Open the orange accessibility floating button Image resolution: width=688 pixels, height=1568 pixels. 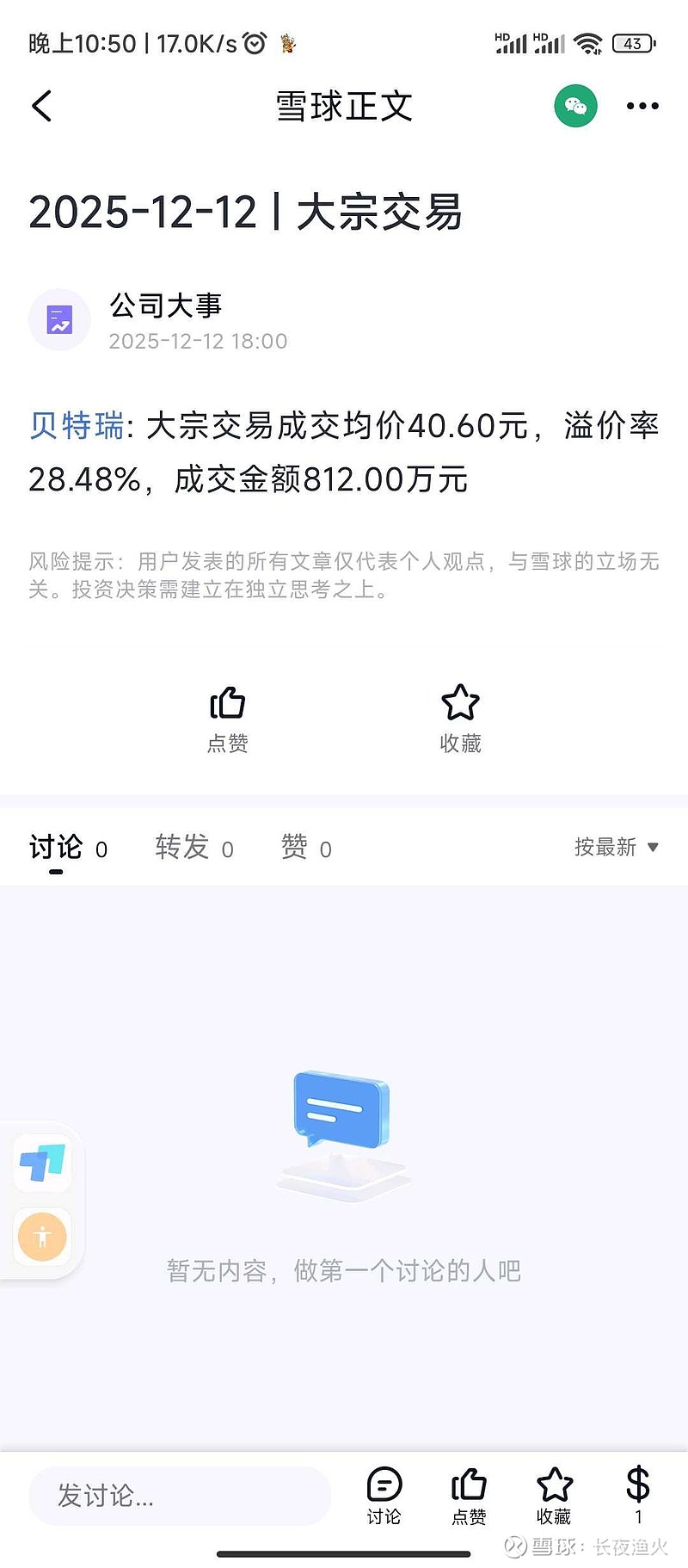coord(42,1237)
